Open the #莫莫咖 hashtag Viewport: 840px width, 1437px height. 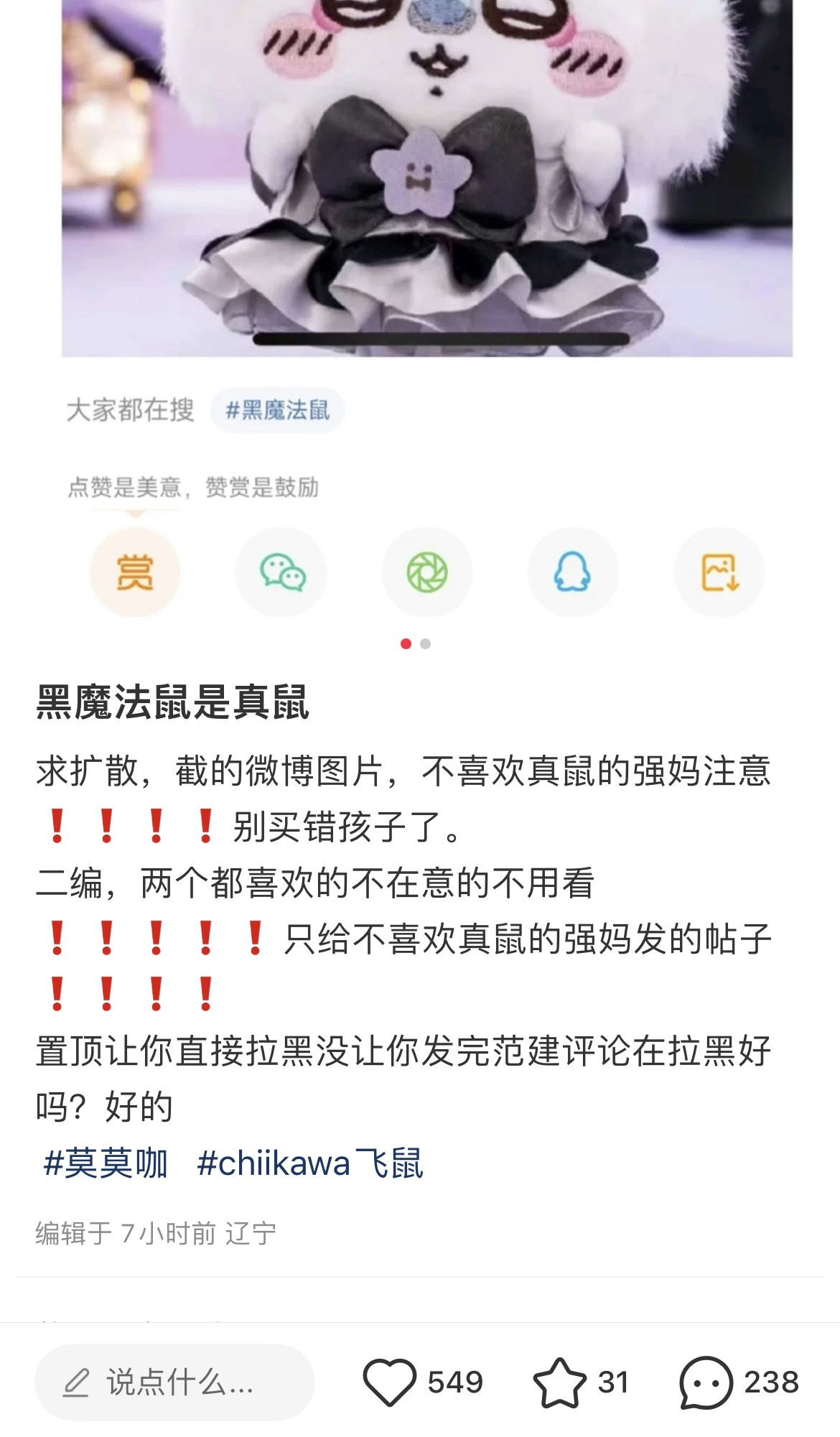[x=106, y=1163]
